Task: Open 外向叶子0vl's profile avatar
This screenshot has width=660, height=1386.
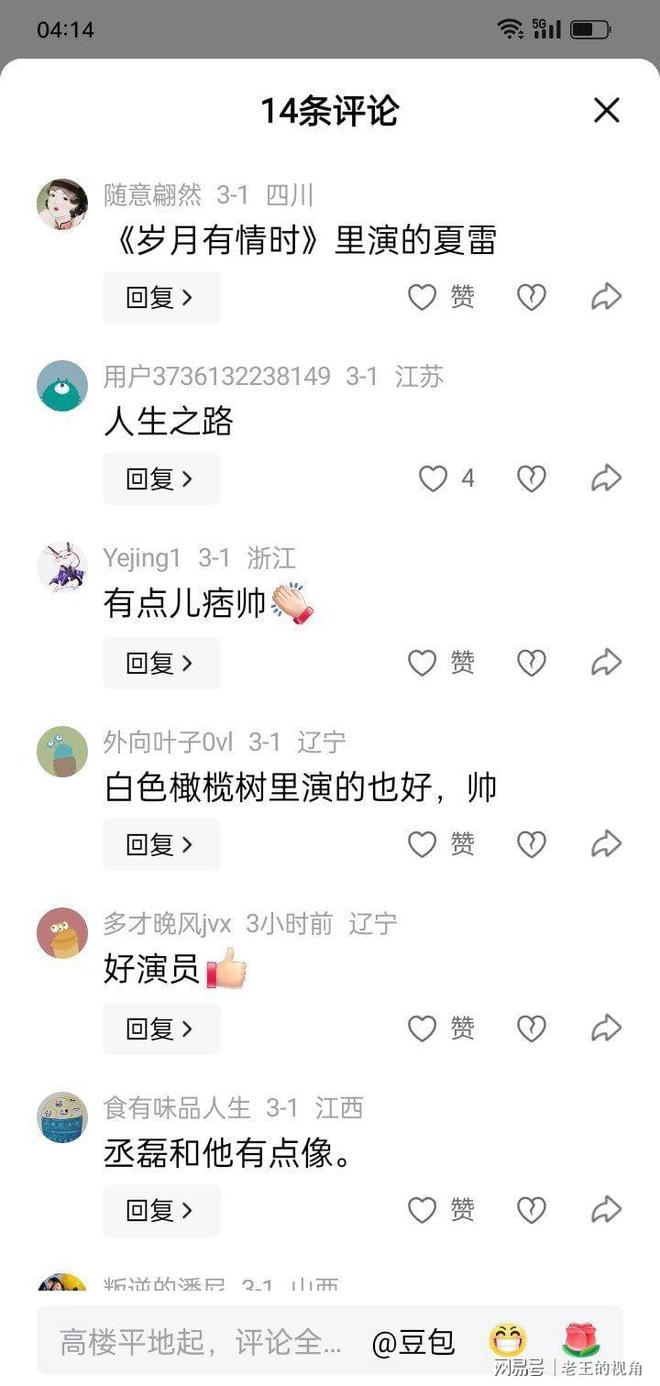Action: click(x=62, y=751)
